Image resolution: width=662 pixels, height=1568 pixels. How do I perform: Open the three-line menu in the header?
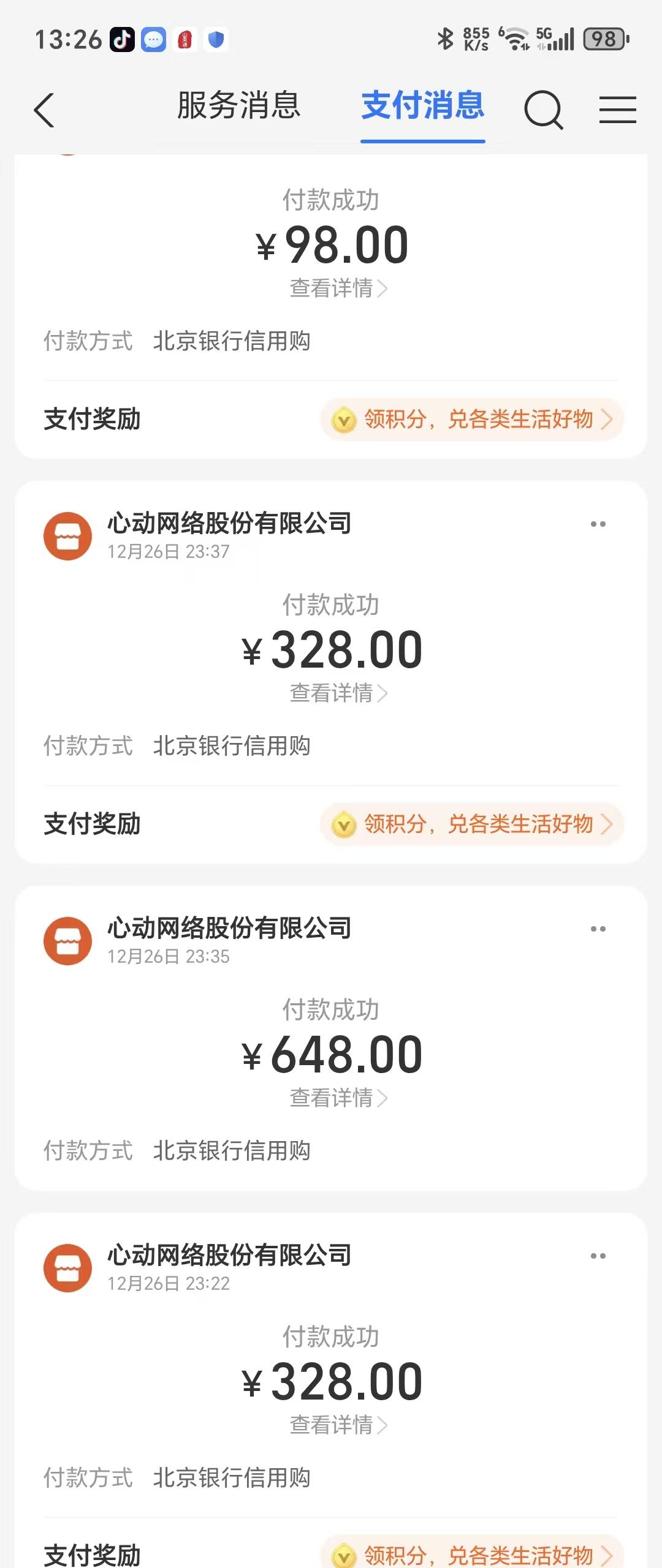click(617, 110)
